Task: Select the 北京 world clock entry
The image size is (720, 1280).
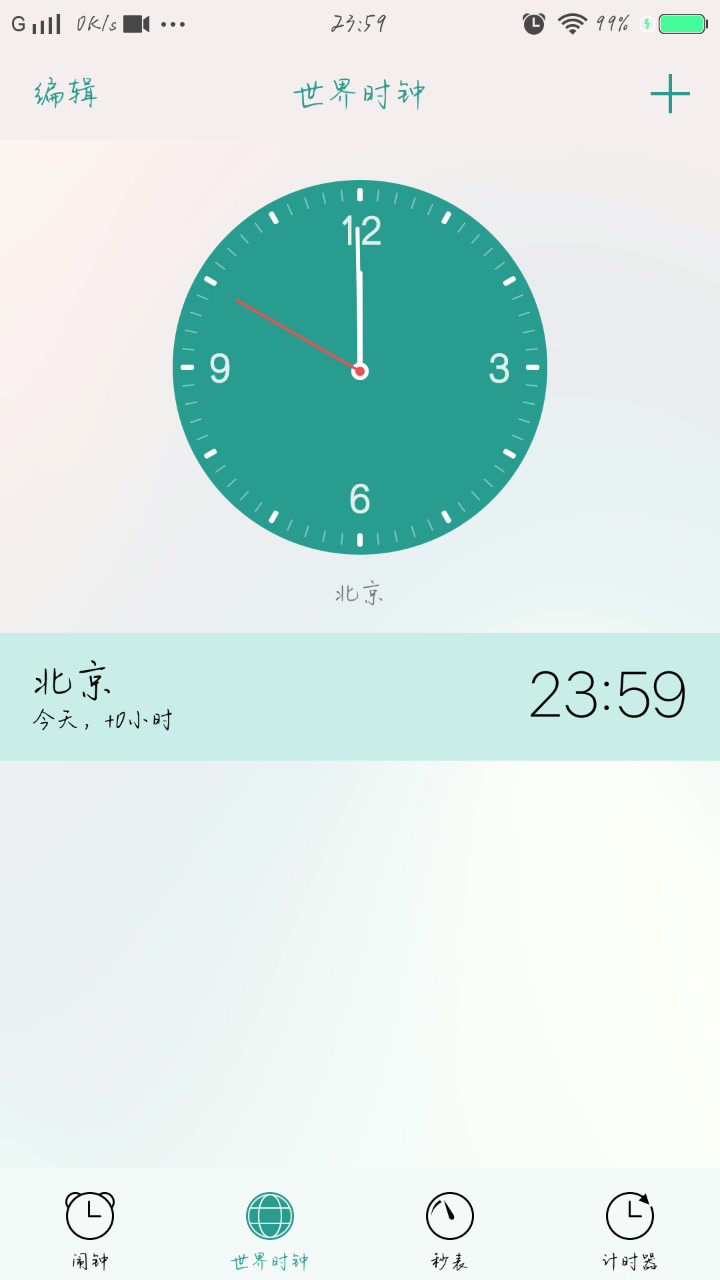Action: 360,695
